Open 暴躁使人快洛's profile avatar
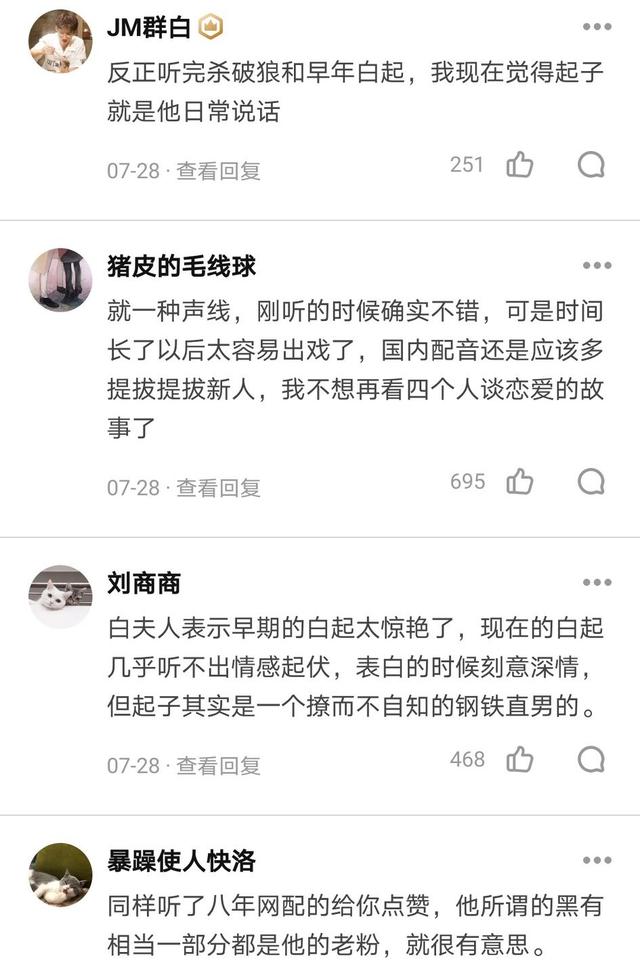 point(60,874)
